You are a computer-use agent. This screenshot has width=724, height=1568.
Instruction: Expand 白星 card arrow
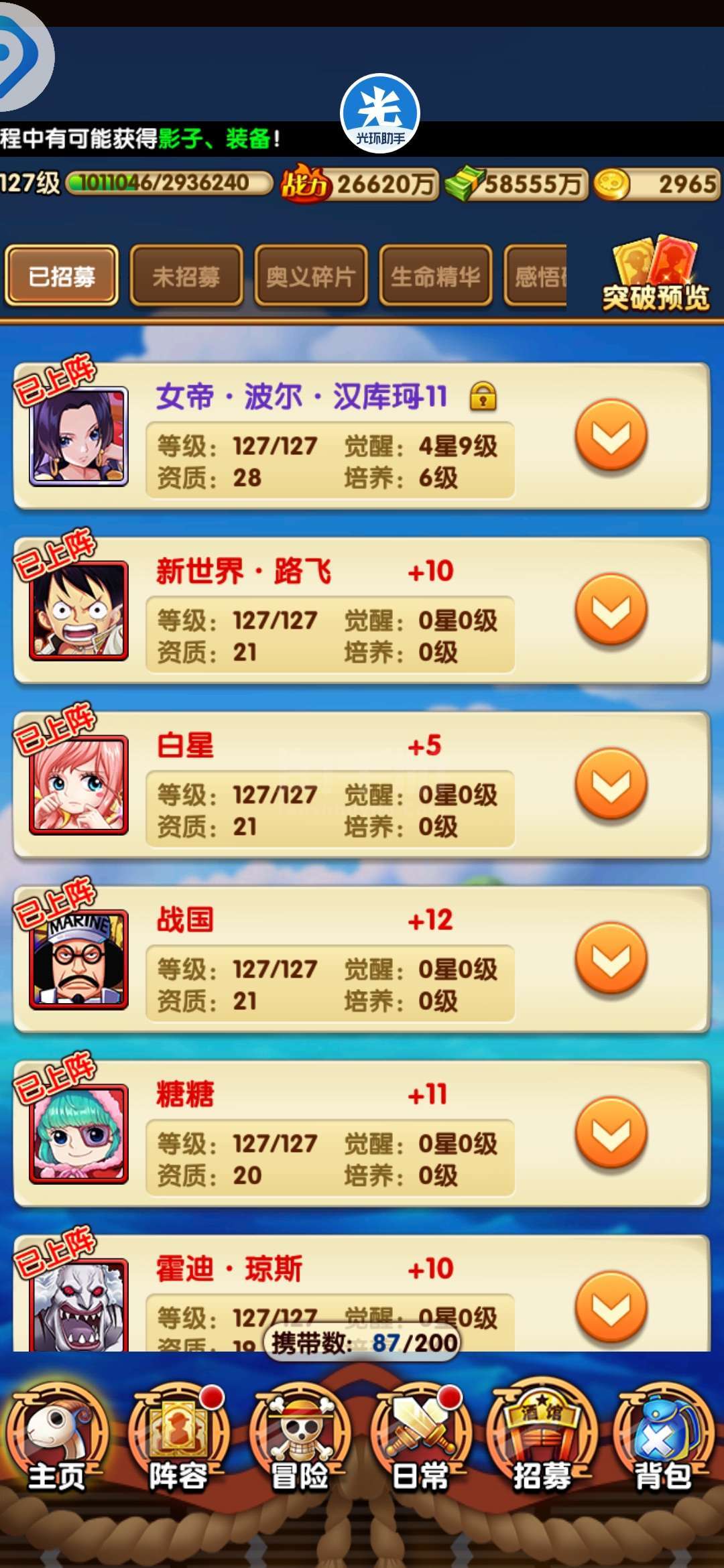[611, 785]
